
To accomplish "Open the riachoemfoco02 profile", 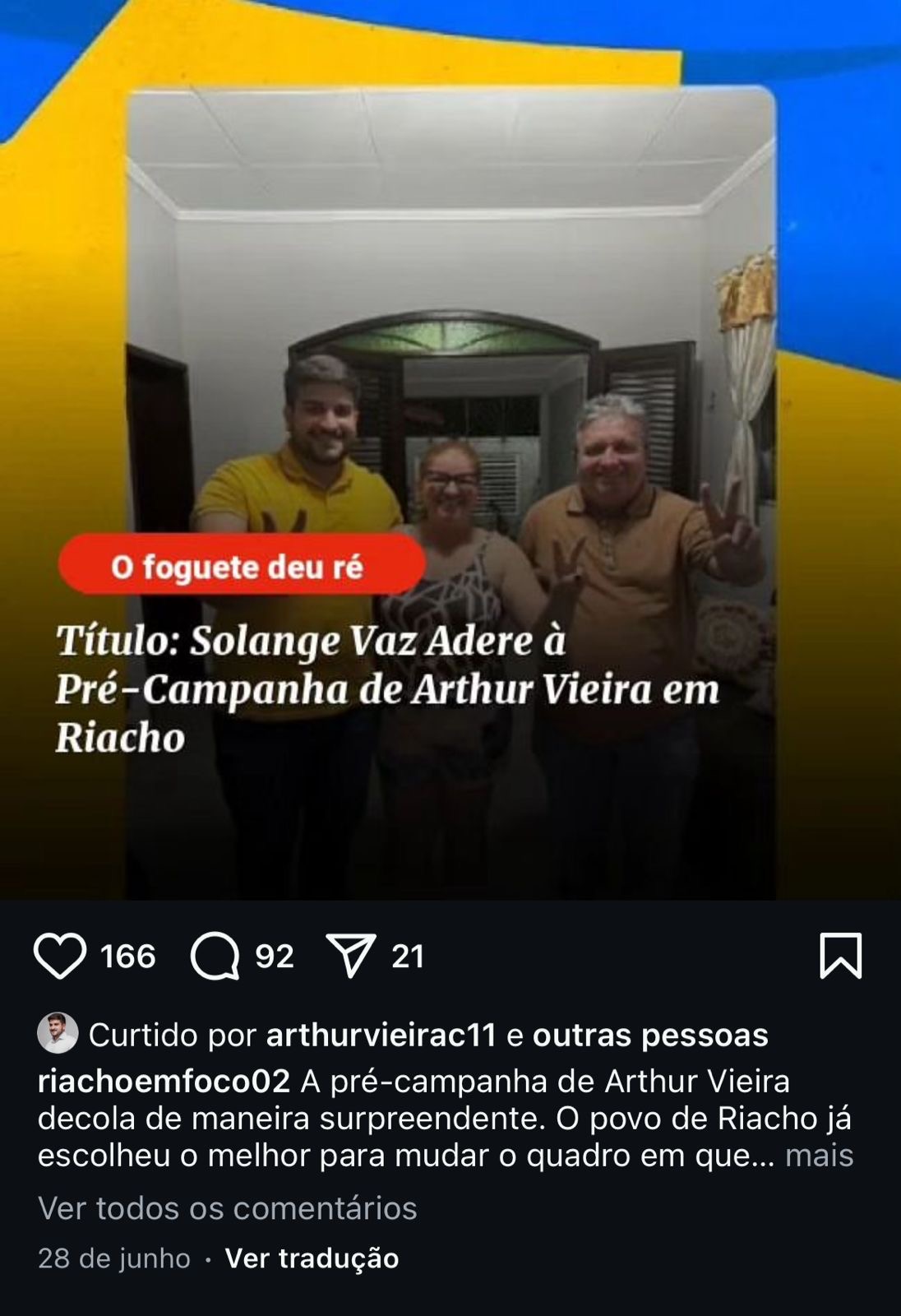I will 164,1081.
